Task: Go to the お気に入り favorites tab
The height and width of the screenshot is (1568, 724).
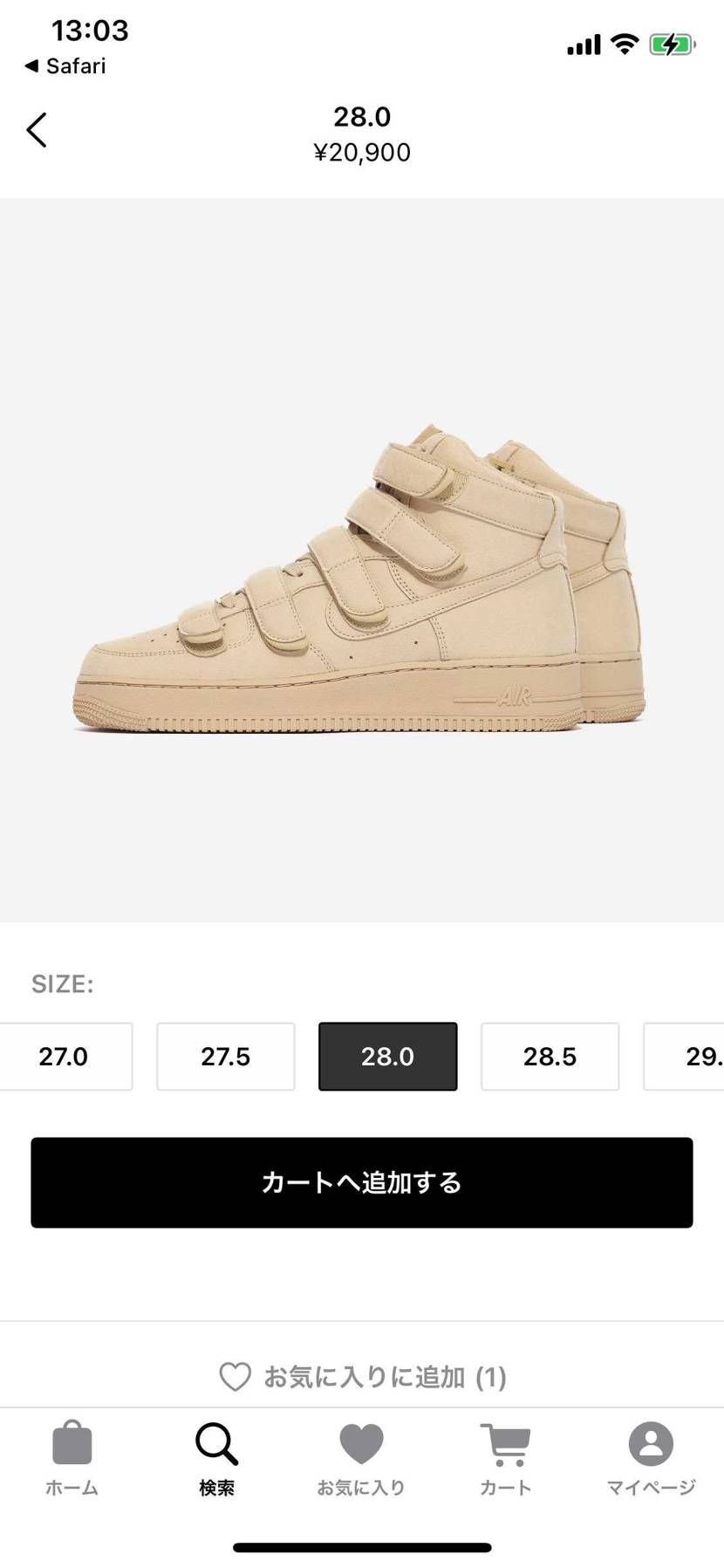Action: click(361, 1459)
